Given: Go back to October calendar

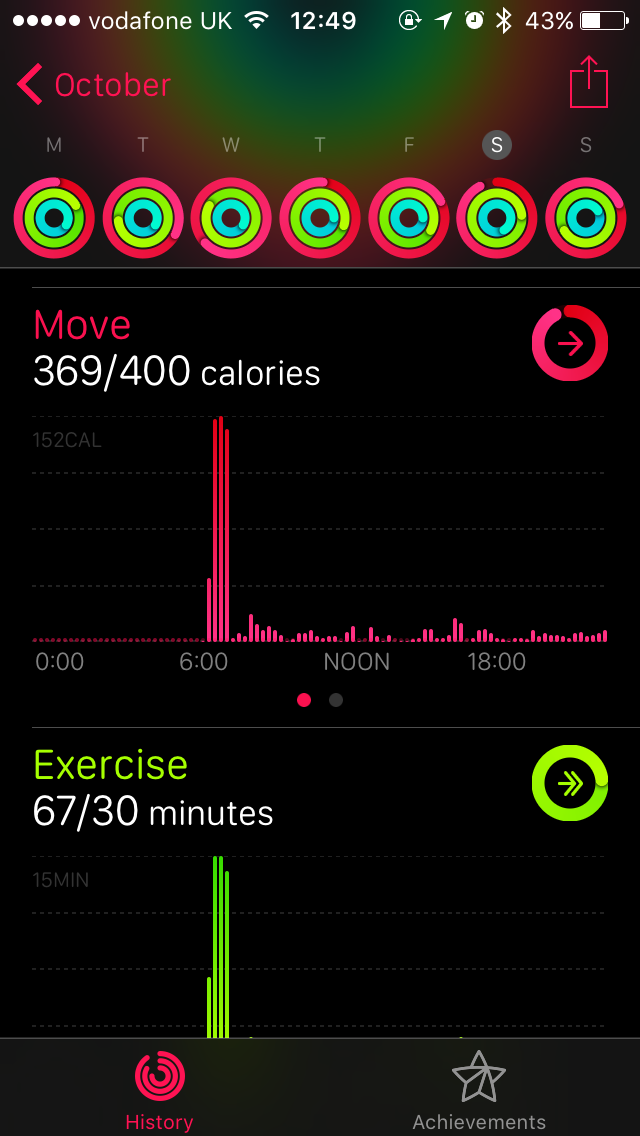Looking at the screenshot, I should [x=93, y=86].
